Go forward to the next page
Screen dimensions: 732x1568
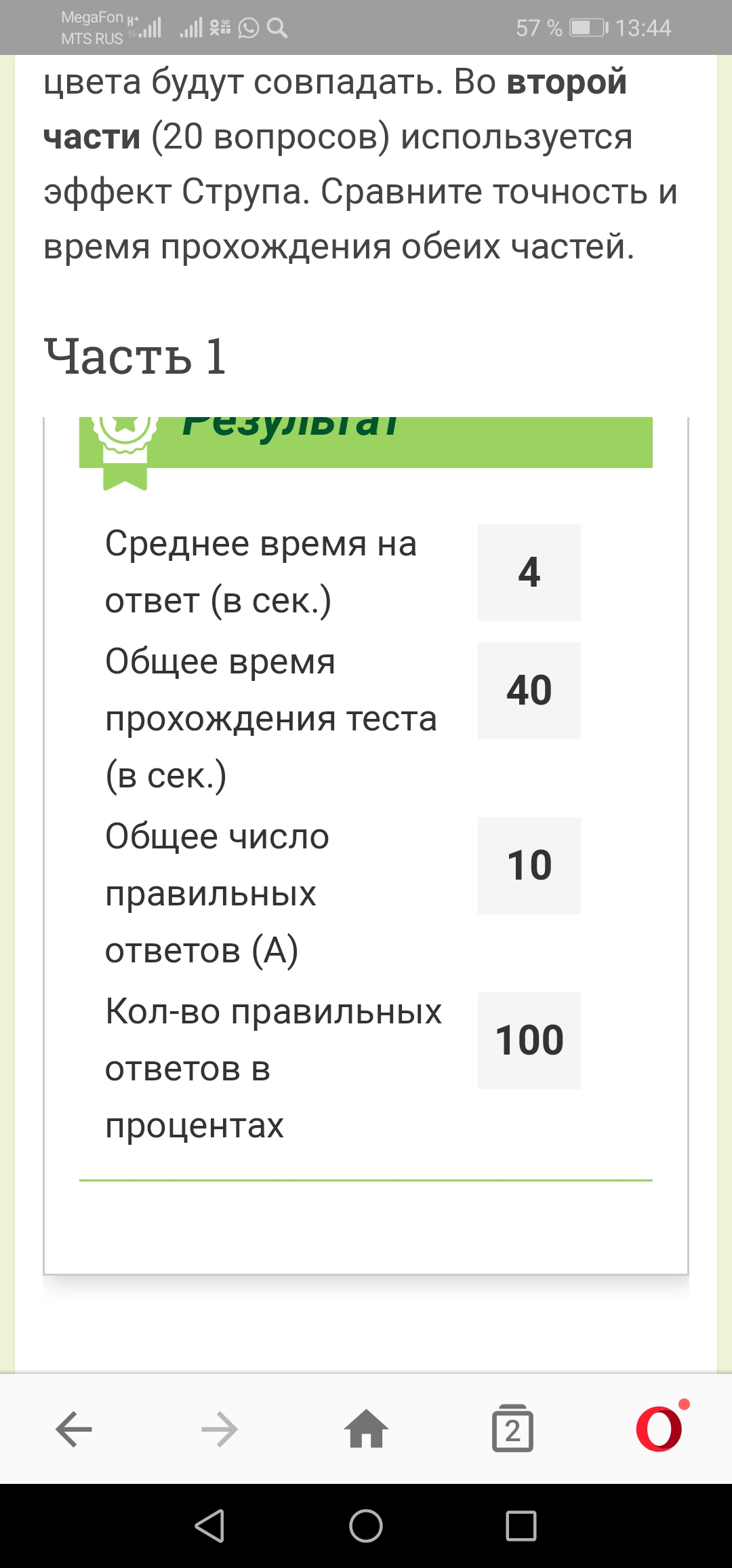[x=220, y=1428]
